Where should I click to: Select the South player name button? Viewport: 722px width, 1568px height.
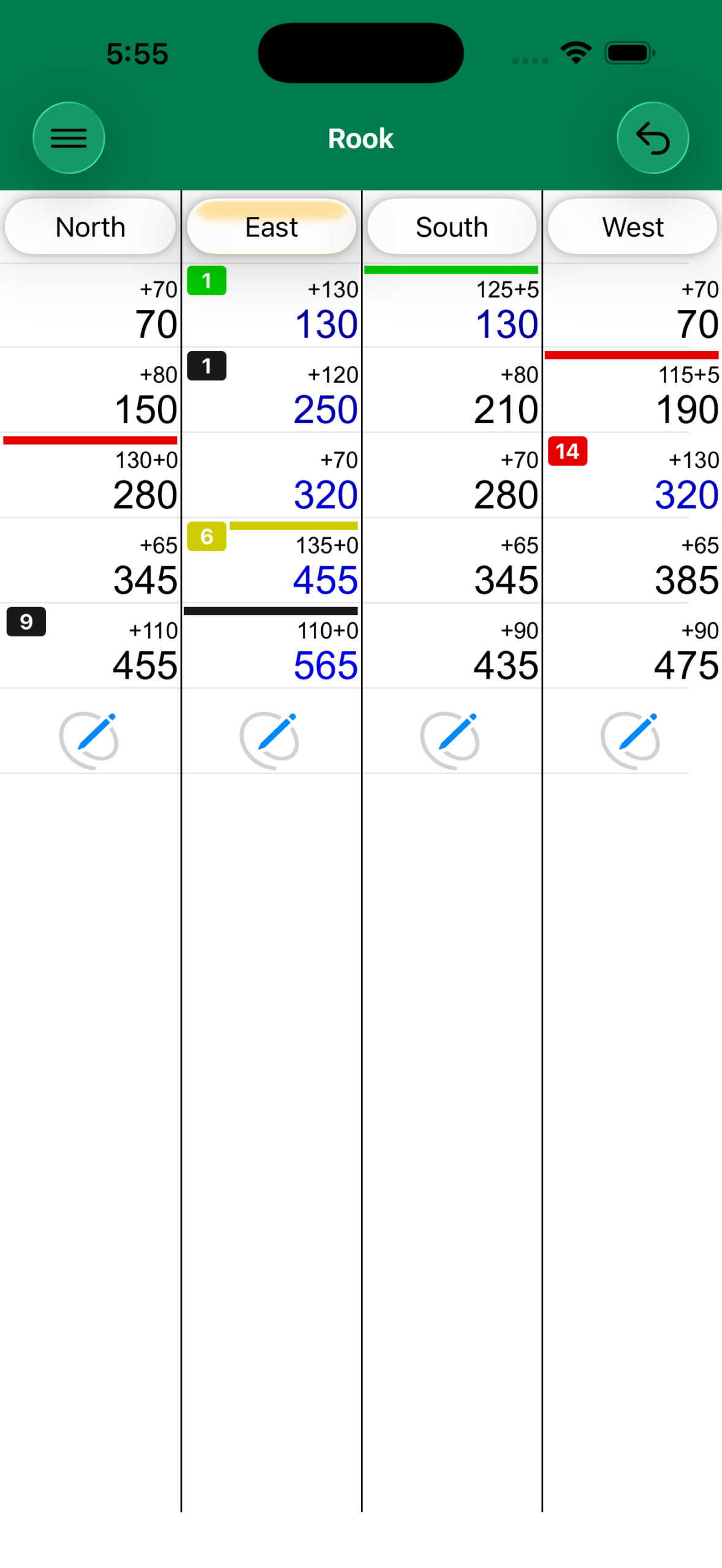pos(452,227)
